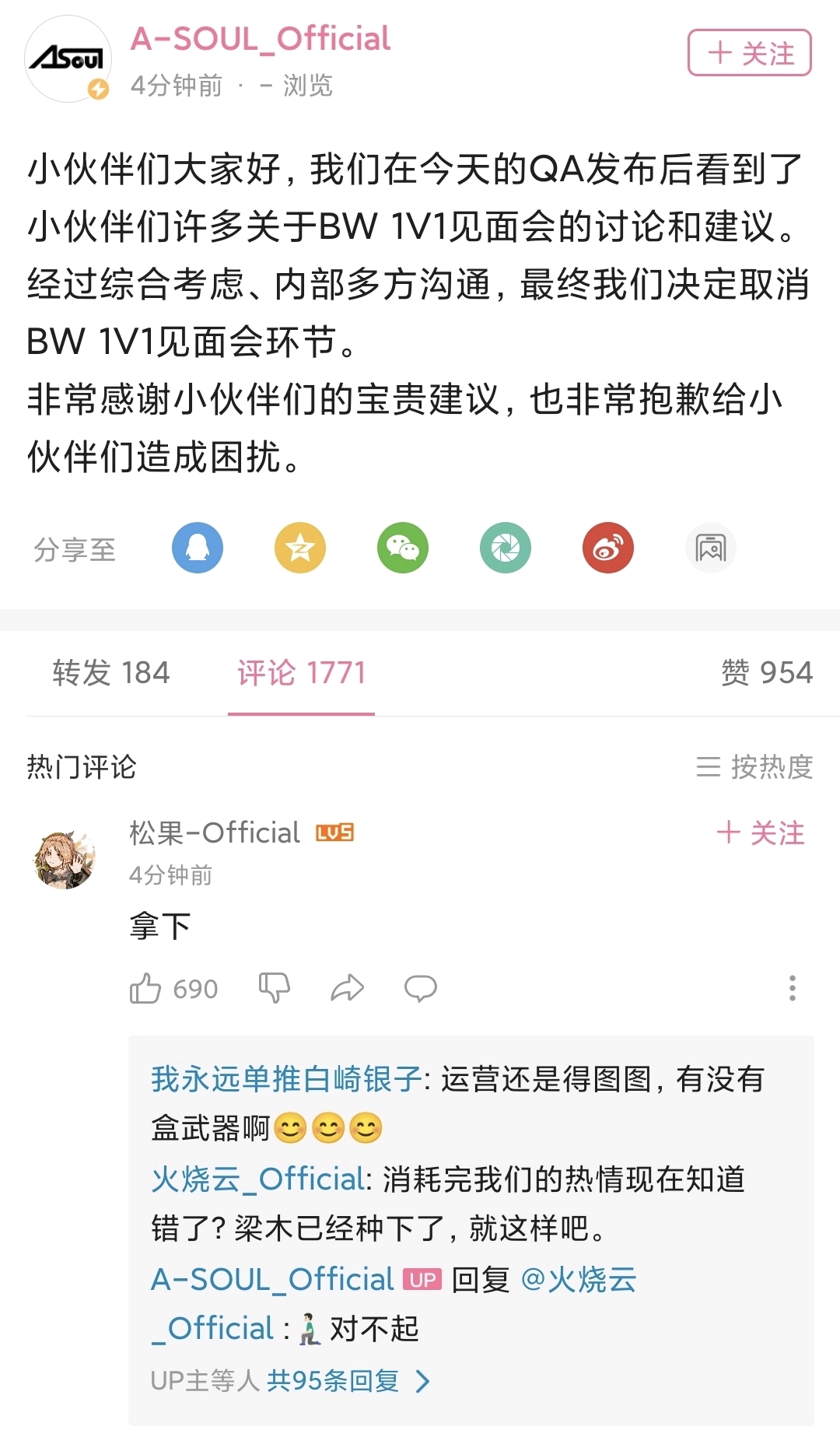Open A-SOUL_Official's profile avatar

[x=68, y=59]
